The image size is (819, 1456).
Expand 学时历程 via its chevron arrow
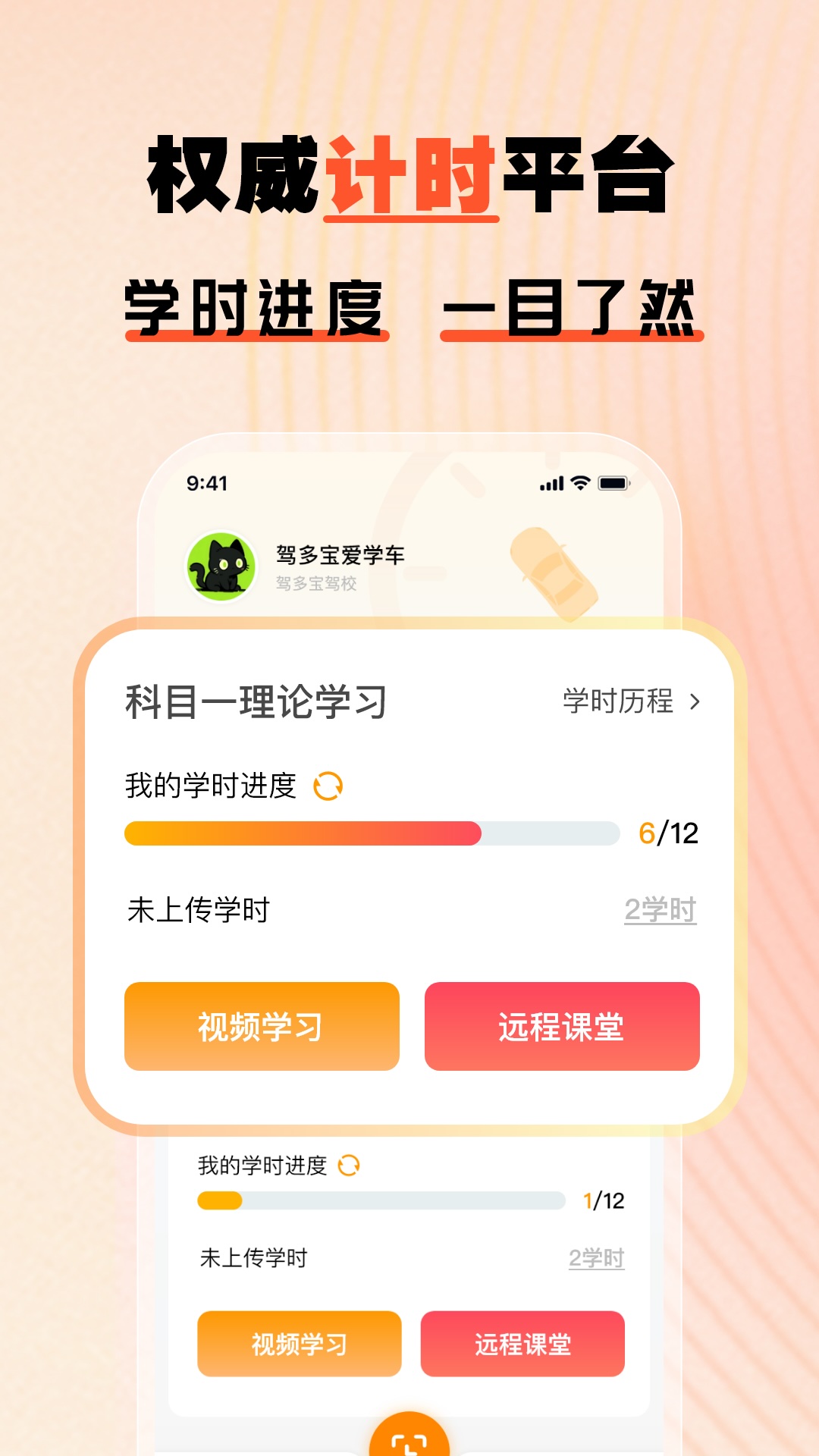695,703
